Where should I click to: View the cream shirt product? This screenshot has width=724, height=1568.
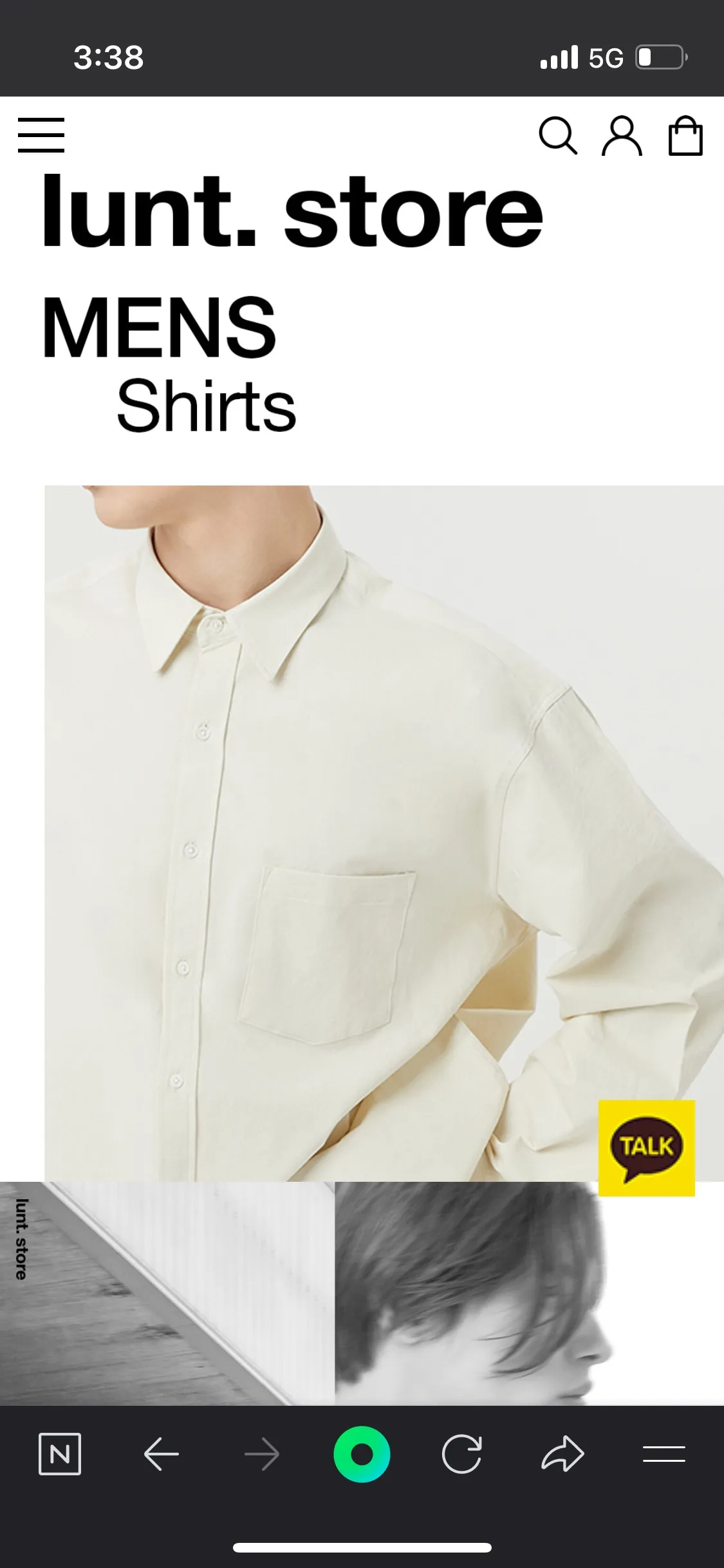pos(360,830)
